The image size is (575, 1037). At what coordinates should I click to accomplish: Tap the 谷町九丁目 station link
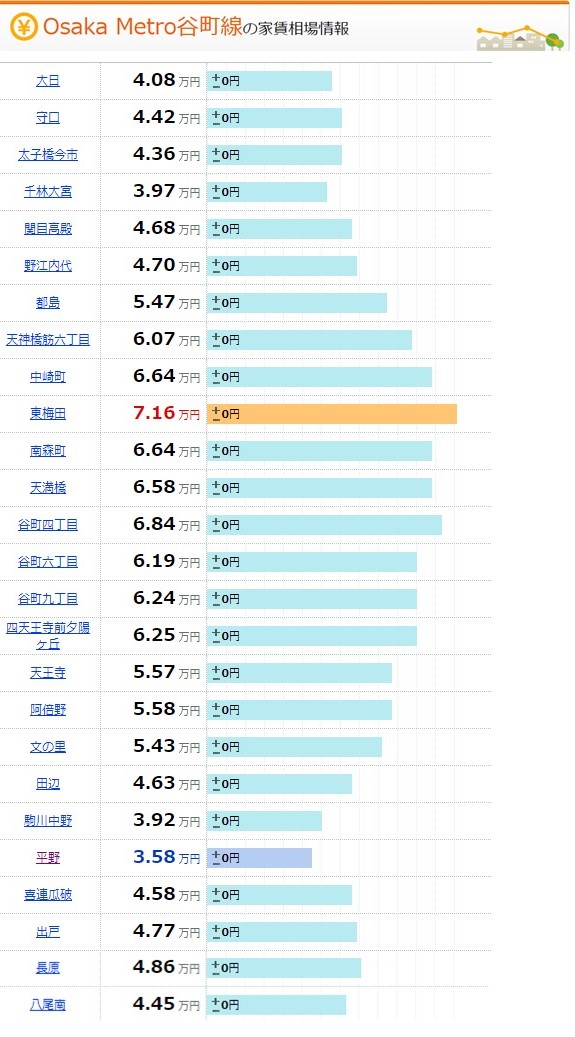tap(48, 599)
